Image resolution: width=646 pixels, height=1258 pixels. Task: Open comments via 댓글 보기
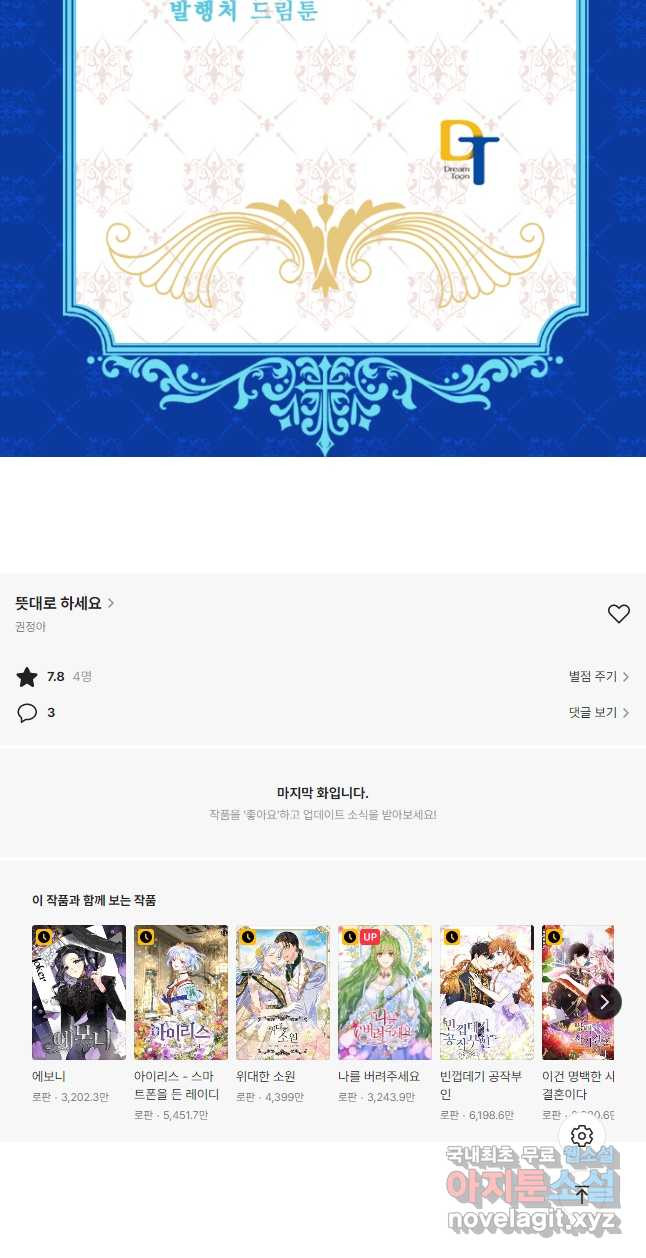(598, 713)
